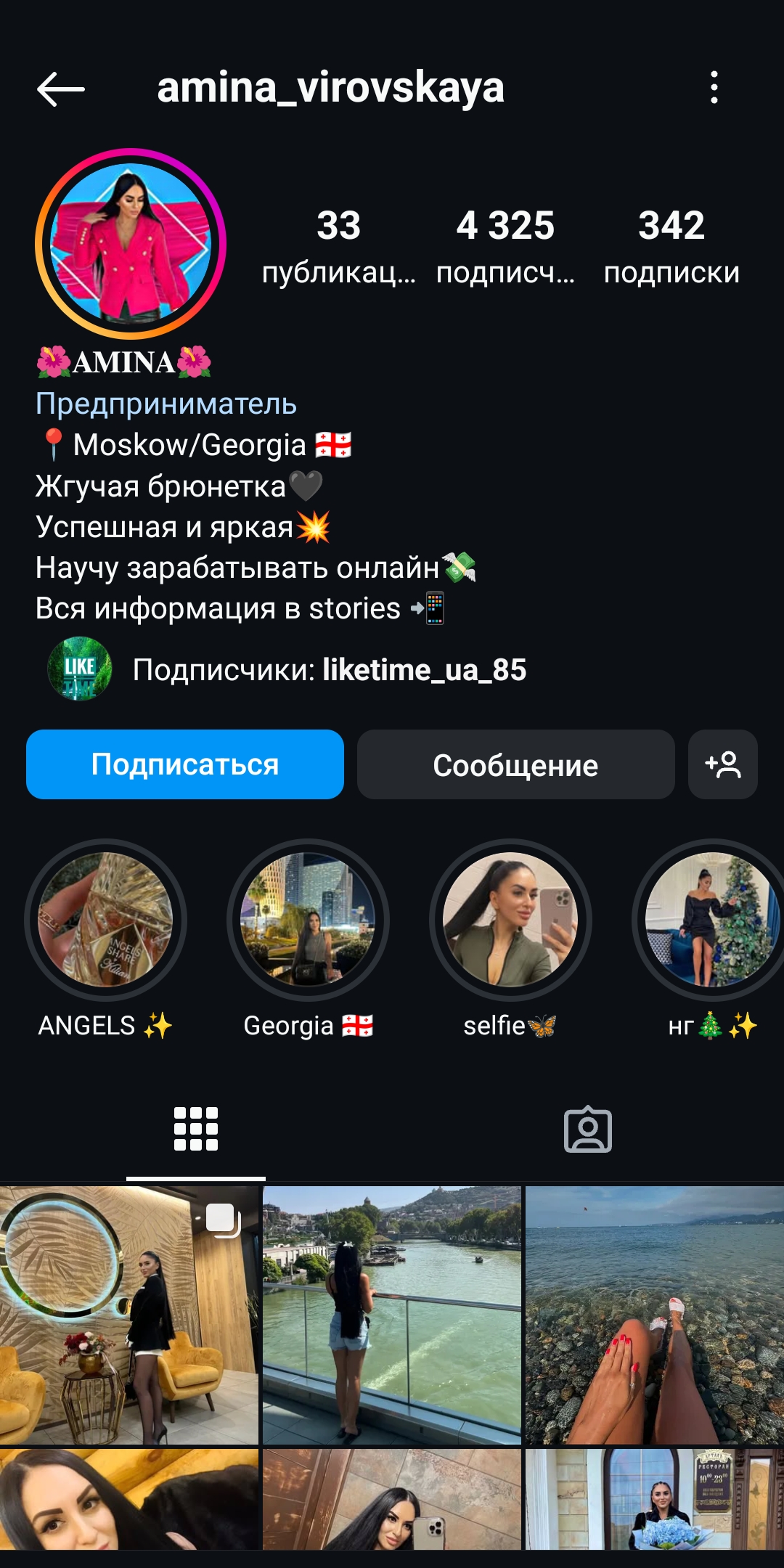The image size is (784, 1568).
Task: Open the selfie story highlight
Action: (x=510, y=920)
